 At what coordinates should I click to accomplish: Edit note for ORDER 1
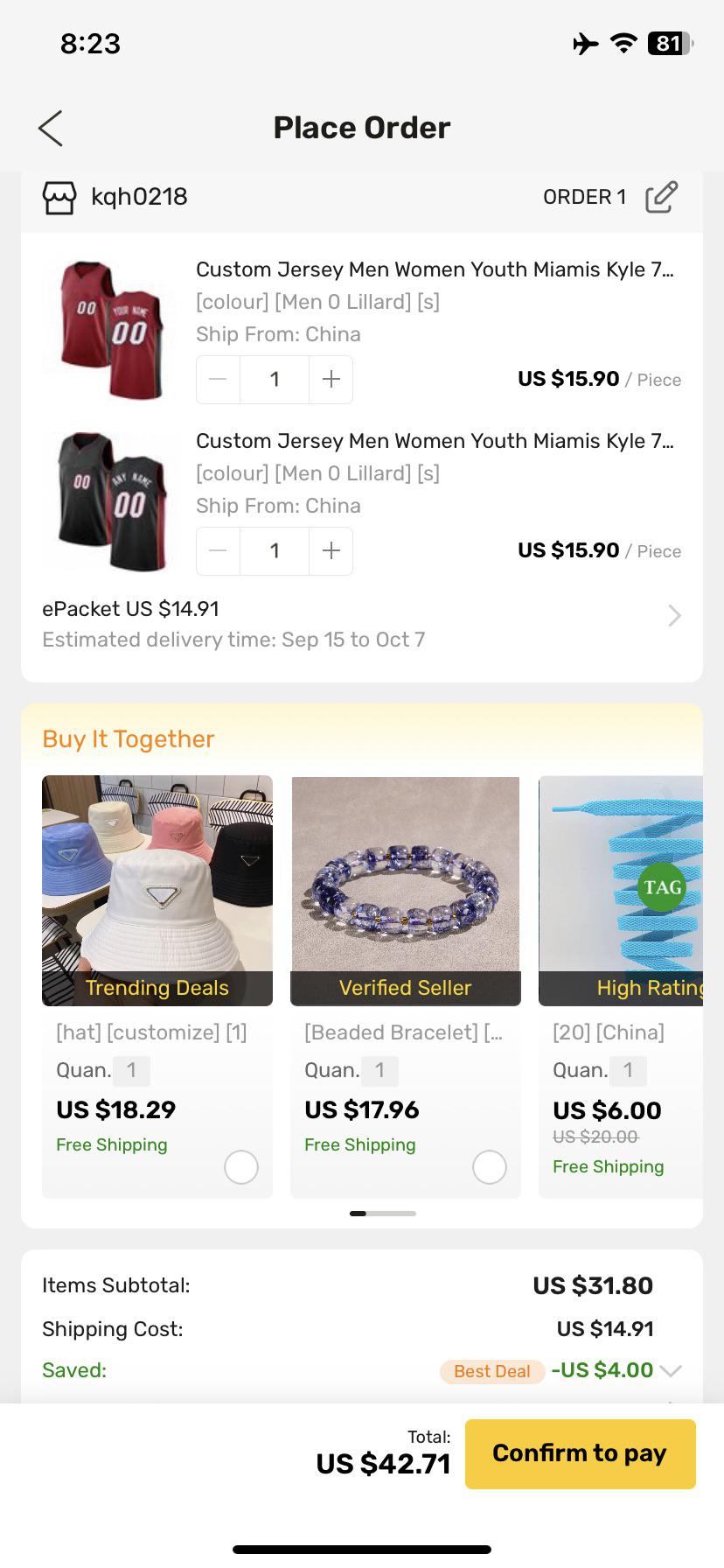tap(661, 197)
